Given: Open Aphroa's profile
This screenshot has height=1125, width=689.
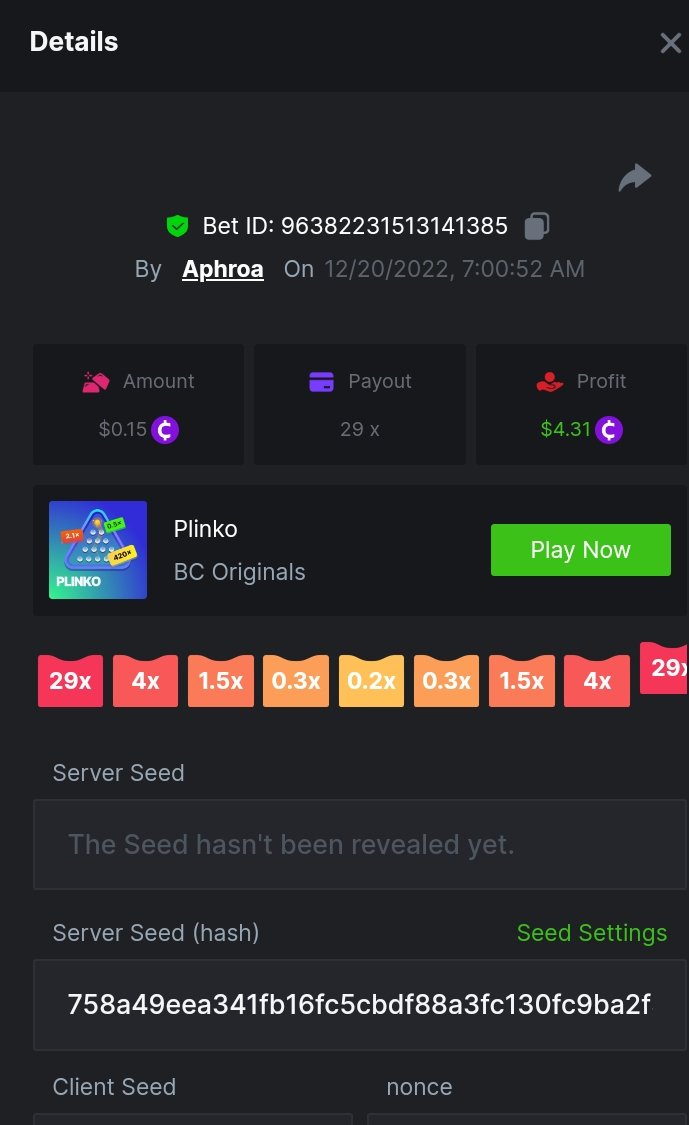Looking at the screenshot, I should pyautogui.click(x=223, y=269).
